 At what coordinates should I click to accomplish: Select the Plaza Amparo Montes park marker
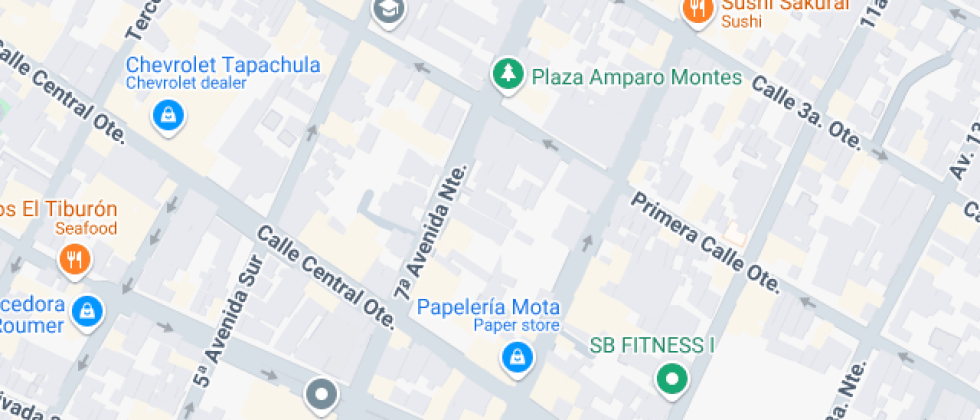pyautogui.click(x=508, y=76)
